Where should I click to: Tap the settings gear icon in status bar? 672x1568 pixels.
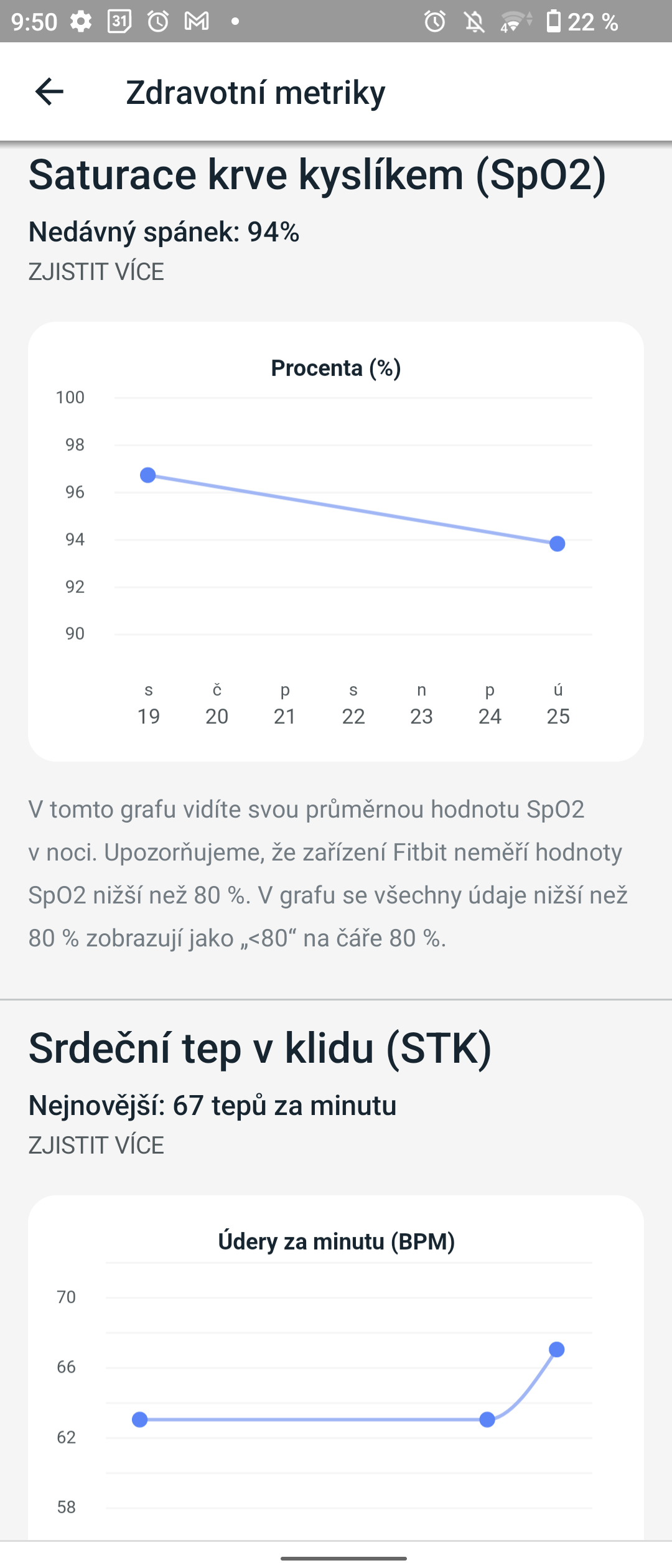tap(80, 21)
